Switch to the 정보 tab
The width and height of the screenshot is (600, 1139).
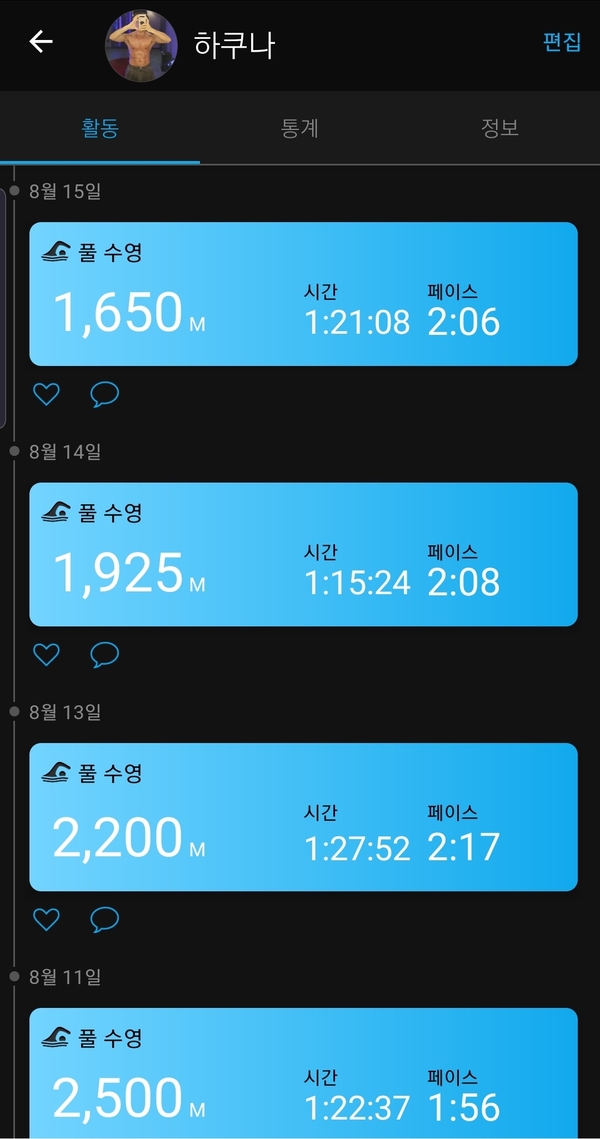500,129
